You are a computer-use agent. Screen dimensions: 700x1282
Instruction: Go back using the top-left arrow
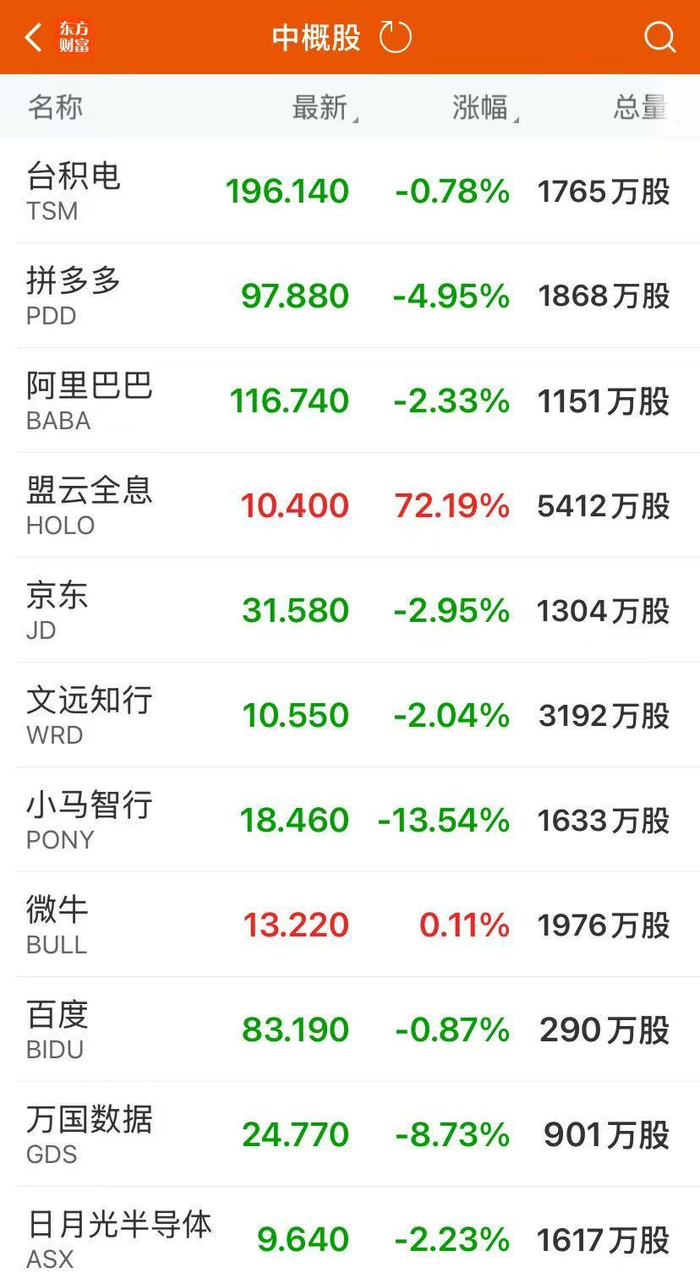click(34, 38)
